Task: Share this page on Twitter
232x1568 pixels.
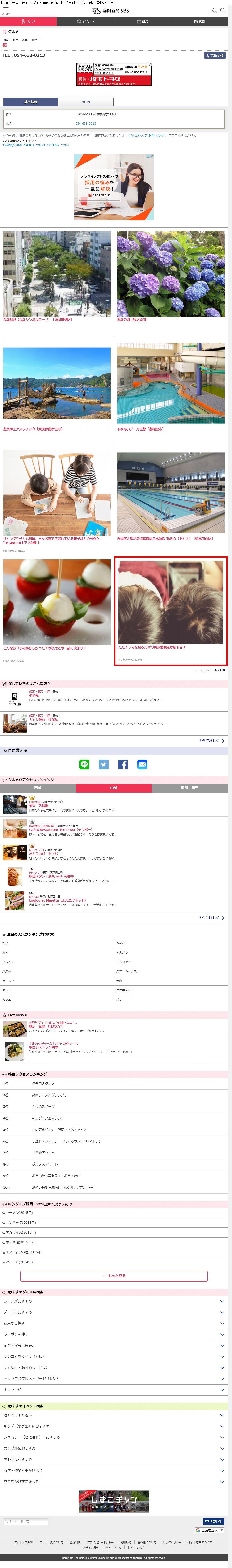Action: (104, 764)
